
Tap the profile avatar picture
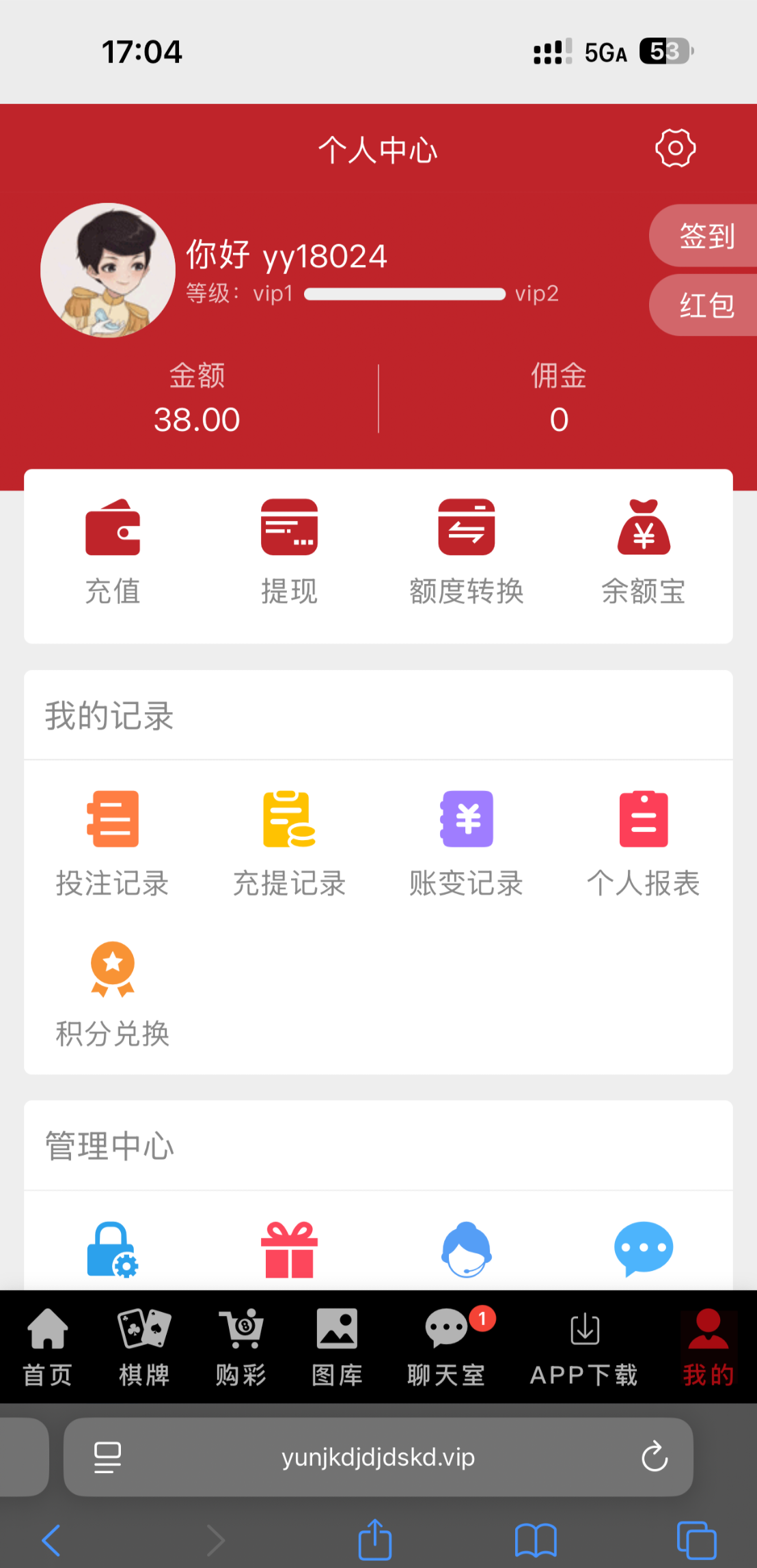(108, 270)
